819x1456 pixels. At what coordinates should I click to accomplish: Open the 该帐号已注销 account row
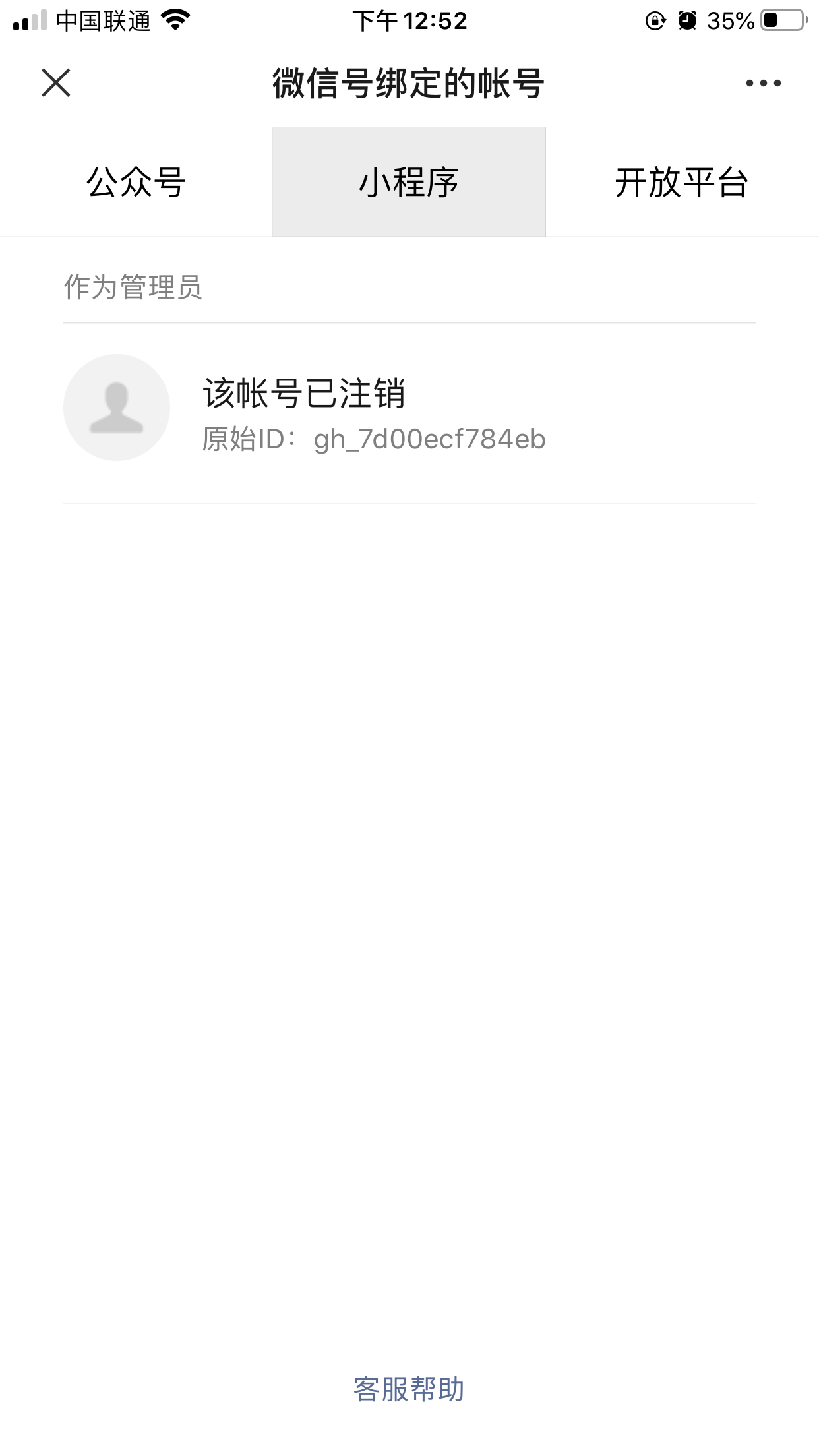coord(409,413)
